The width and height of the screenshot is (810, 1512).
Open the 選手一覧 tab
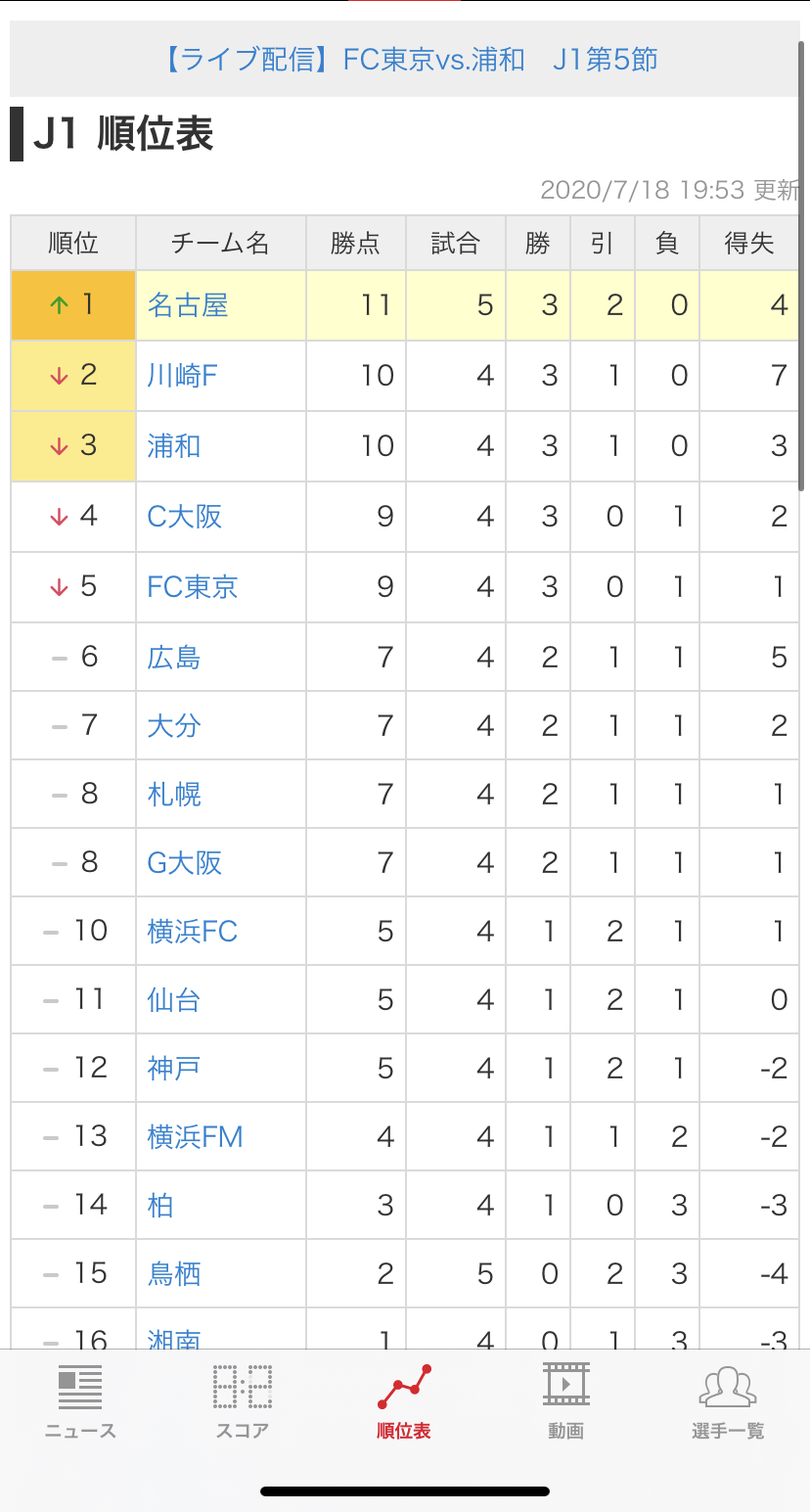(x=728, y=1401)
